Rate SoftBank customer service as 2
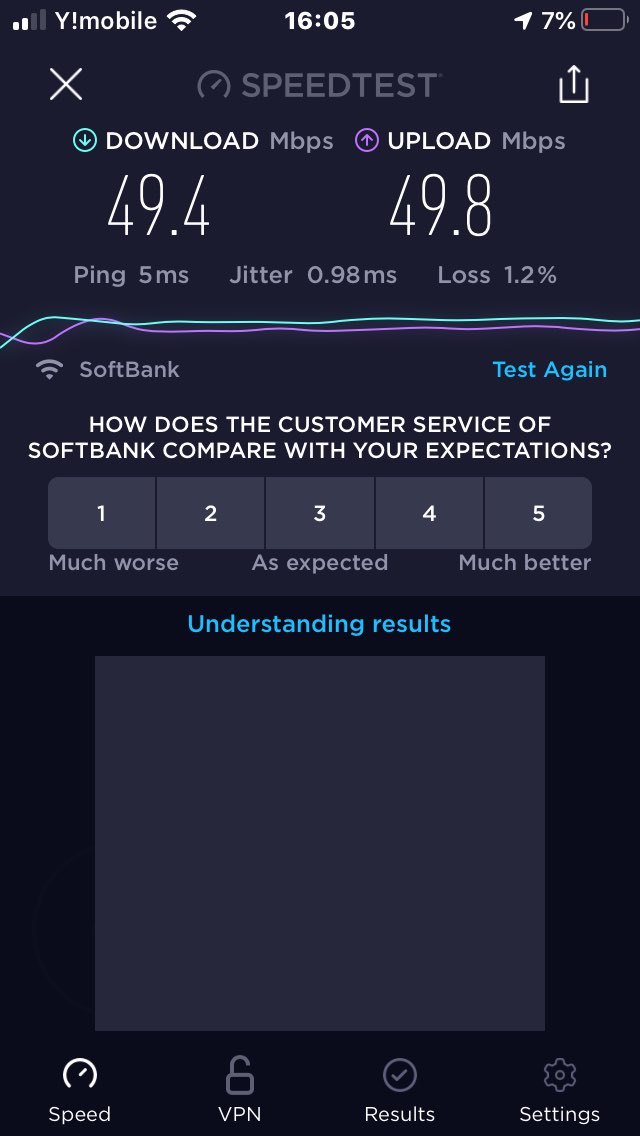The image size is (640, 1136). tap(210, 513)
